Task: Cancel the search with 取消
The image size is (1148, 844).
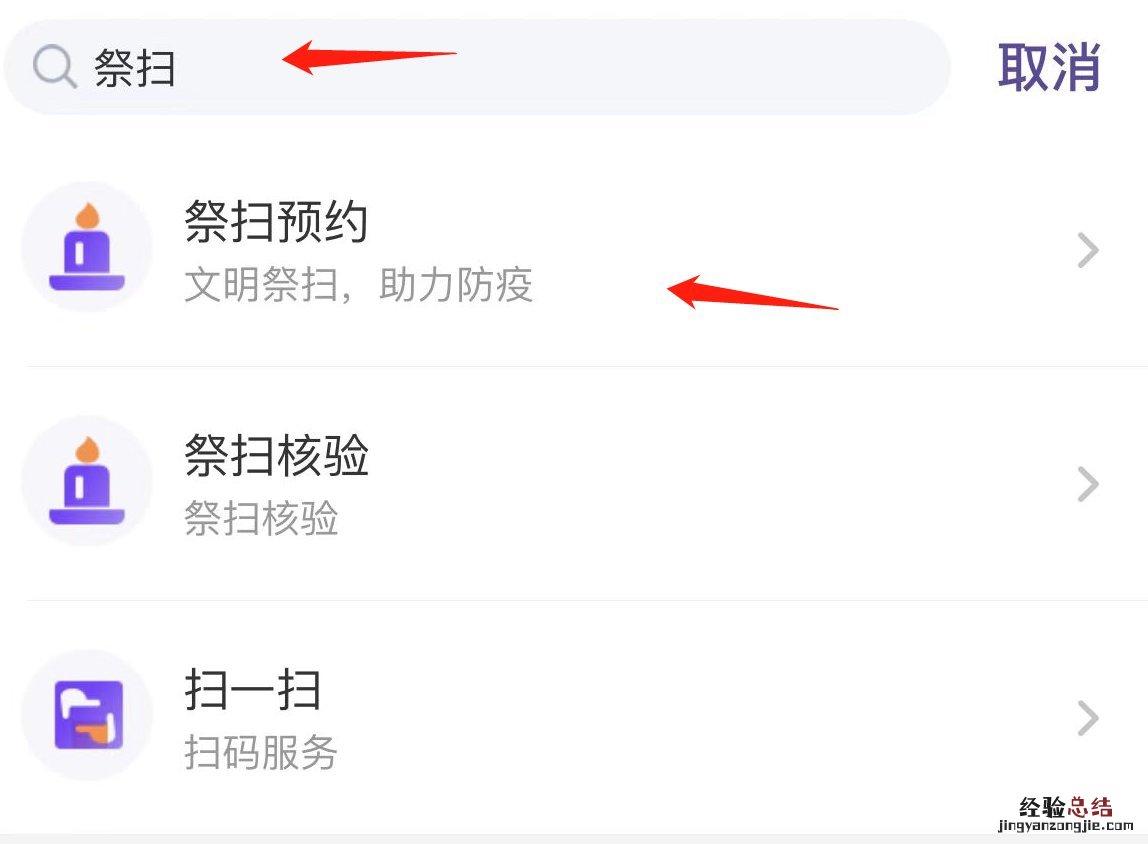Action: coord(1048,68)
